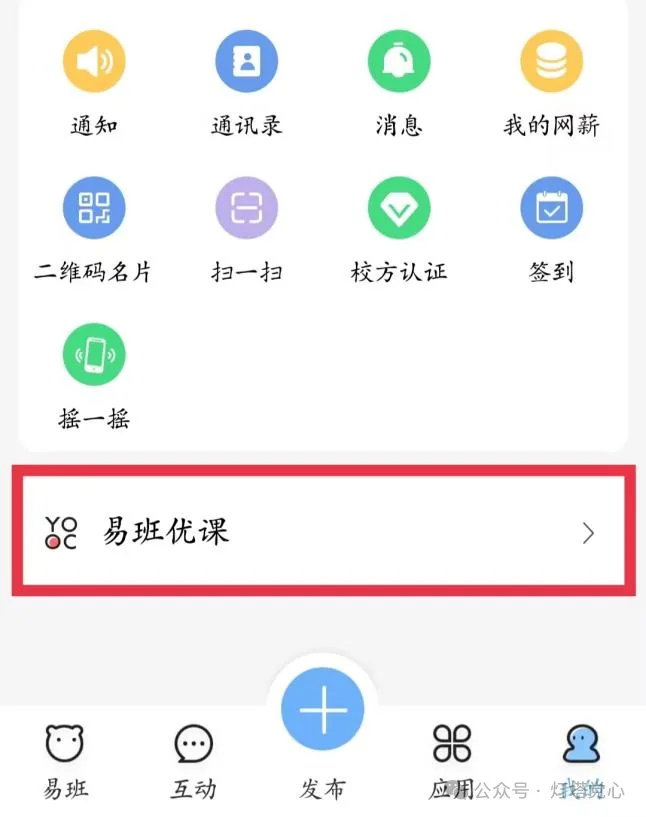Switch to the 应用 tab
Screen dimensions: 646x817
click(x=452, y=760)
